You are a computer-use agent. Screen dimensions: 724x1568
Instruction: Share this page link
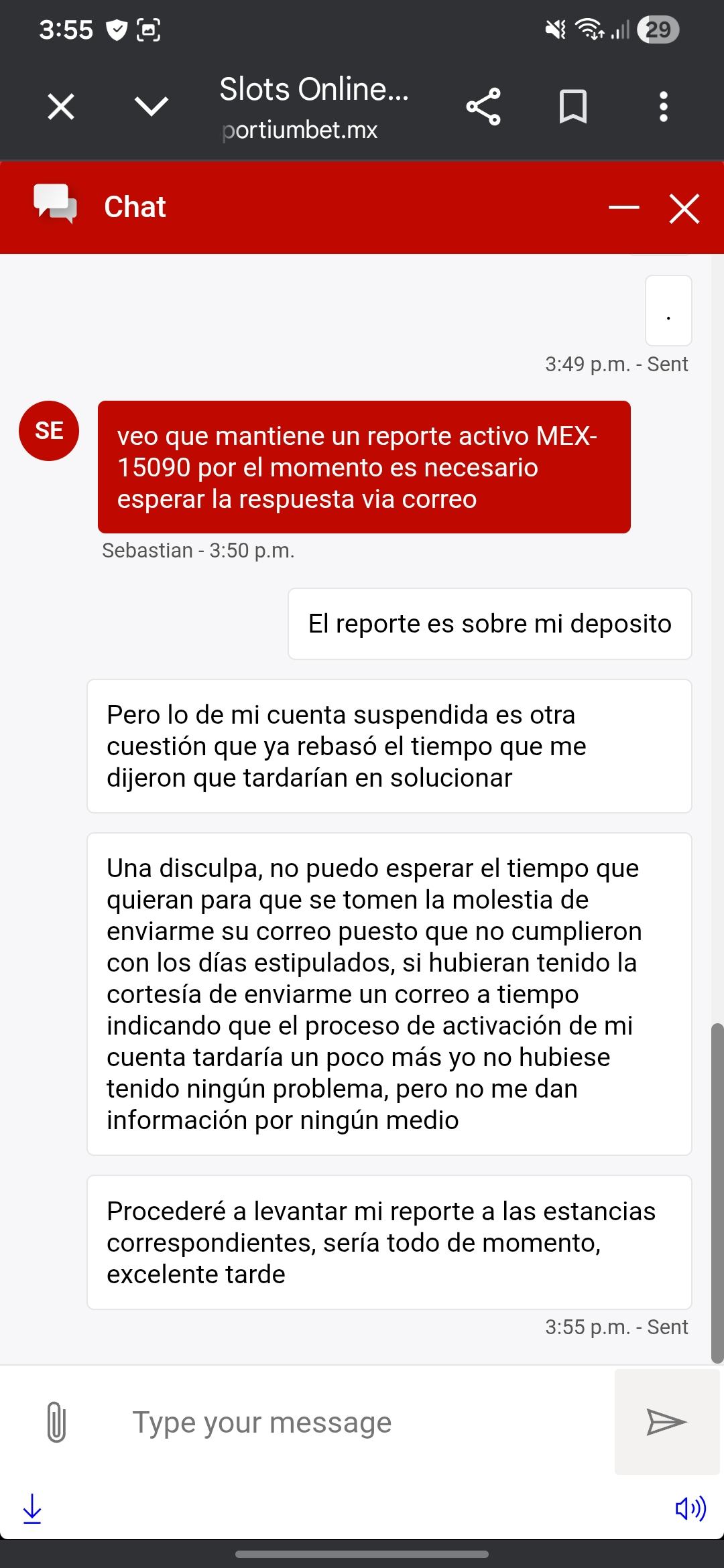(x=483, y=107)
